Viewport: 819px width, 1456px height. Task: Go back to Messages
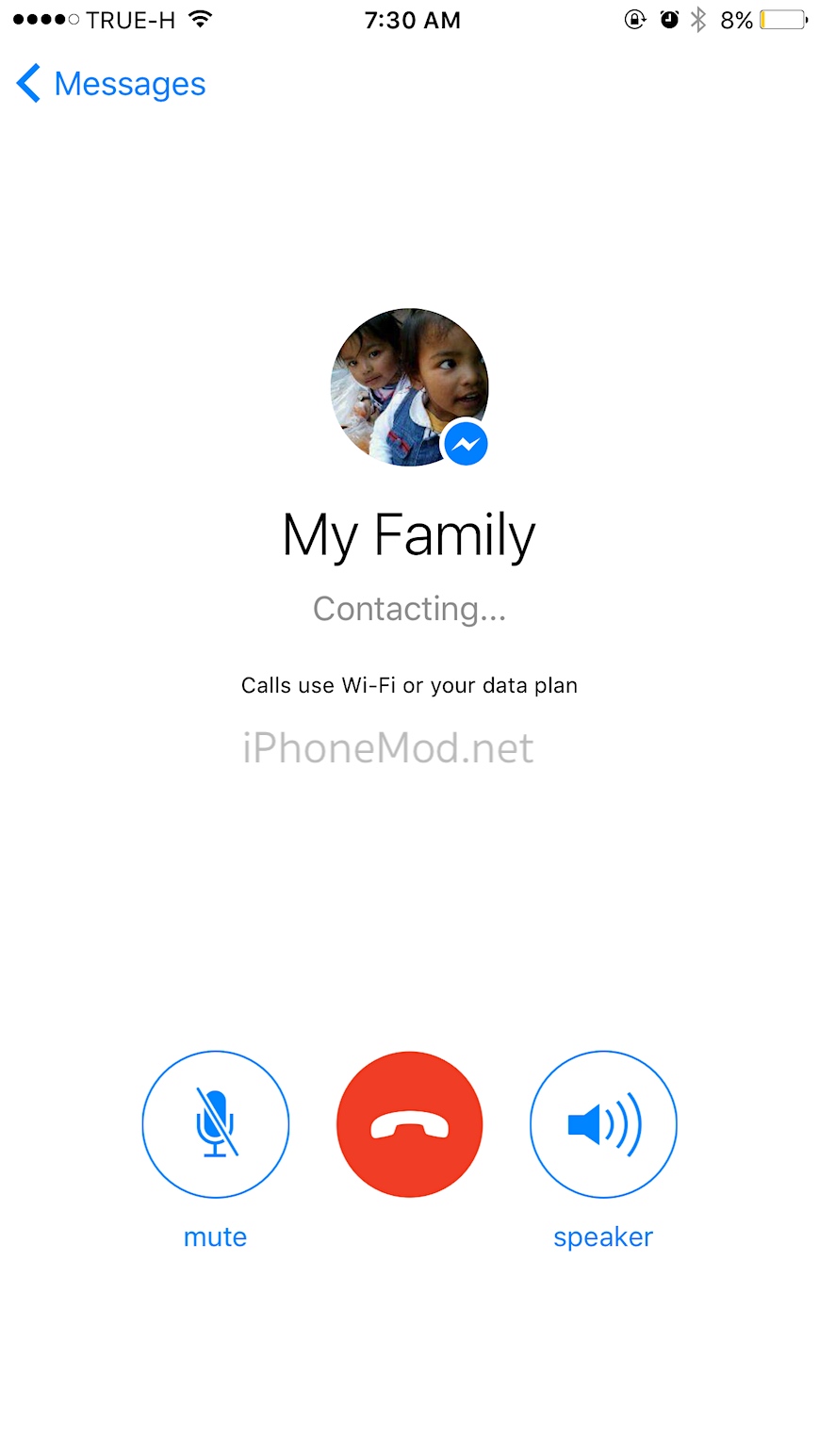point(110,84)
